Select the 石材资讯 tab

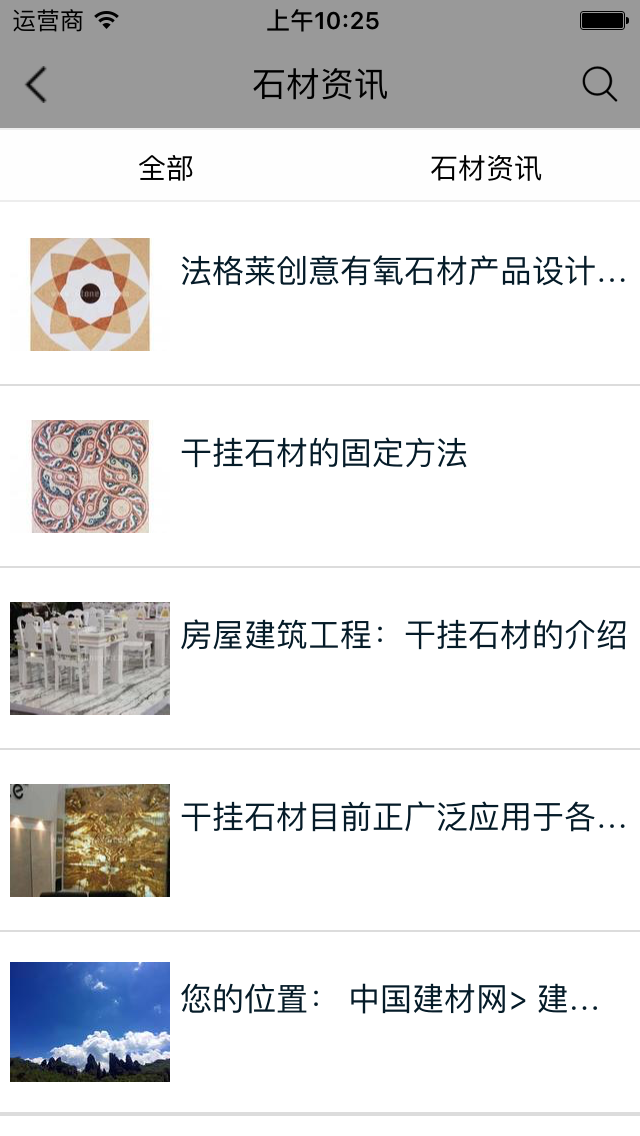[x=486, y=168]
